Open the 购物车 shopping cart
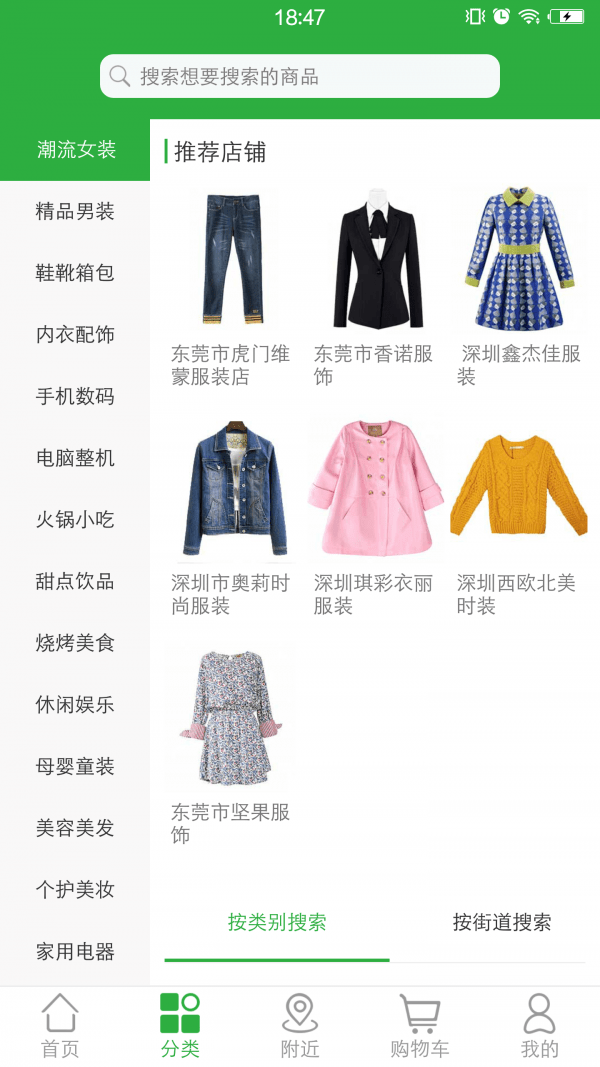 click(419, 1026)
